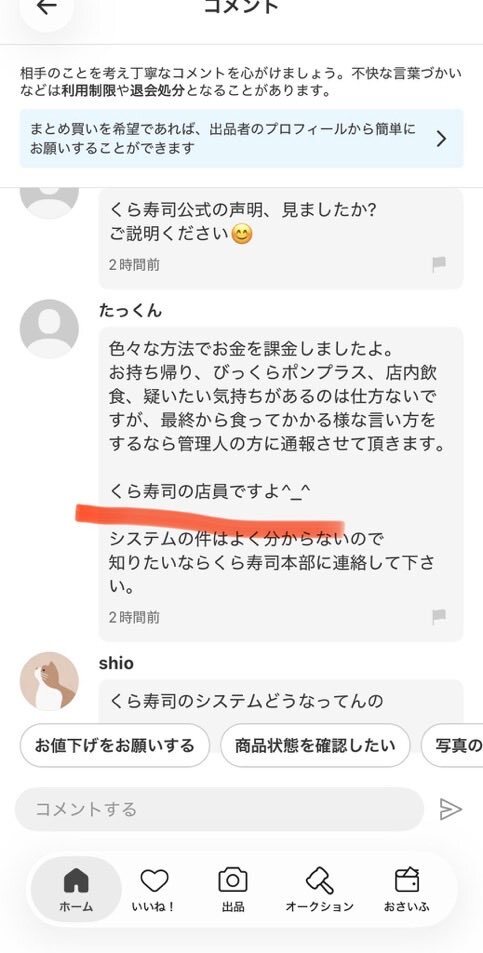
Task: Flag たっくん's comment
Action: coord(439,616)
